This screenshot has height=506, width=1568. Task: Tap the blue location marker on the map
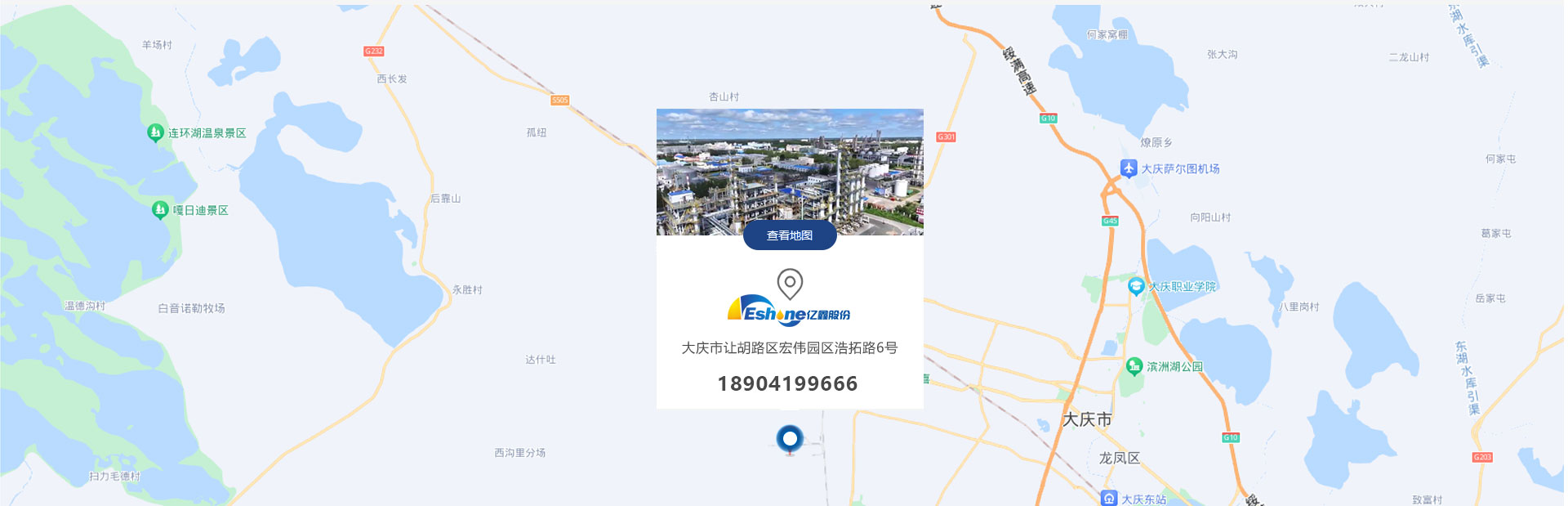790,439
